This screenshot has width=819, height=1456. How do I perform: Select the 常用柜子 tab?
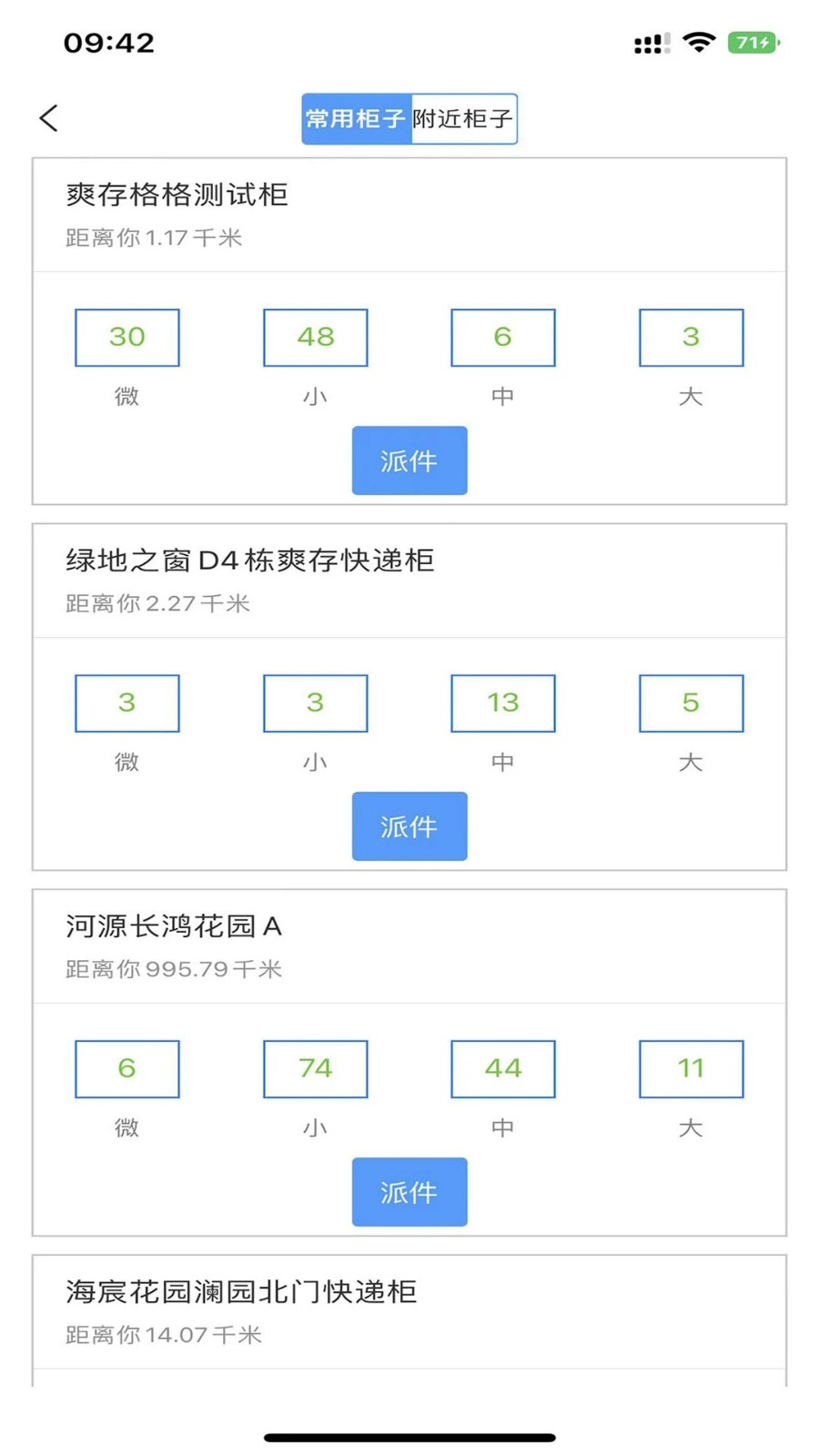[x=356, y=119]
